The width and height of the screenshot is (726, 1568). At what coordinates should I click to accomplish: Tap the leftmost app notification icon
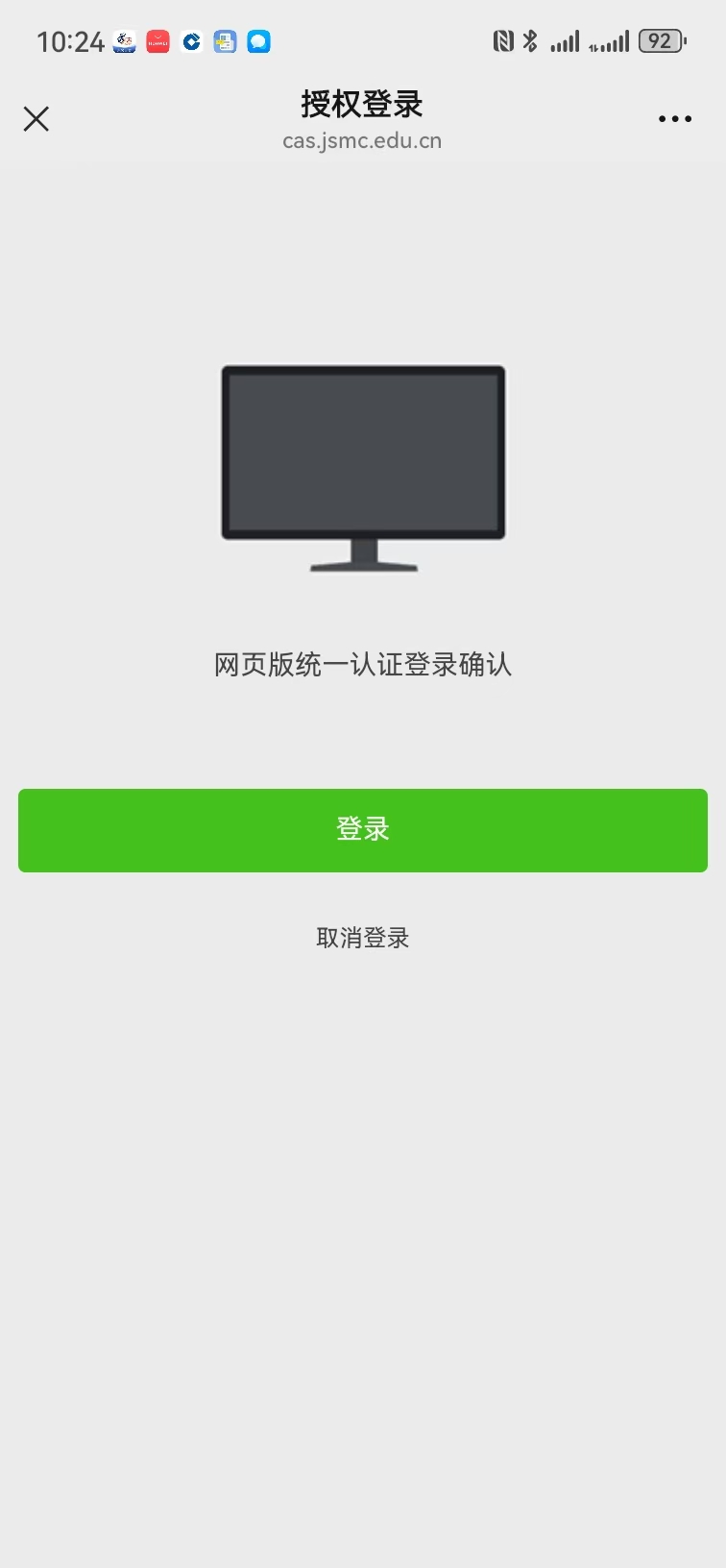[x=124, y=41]
